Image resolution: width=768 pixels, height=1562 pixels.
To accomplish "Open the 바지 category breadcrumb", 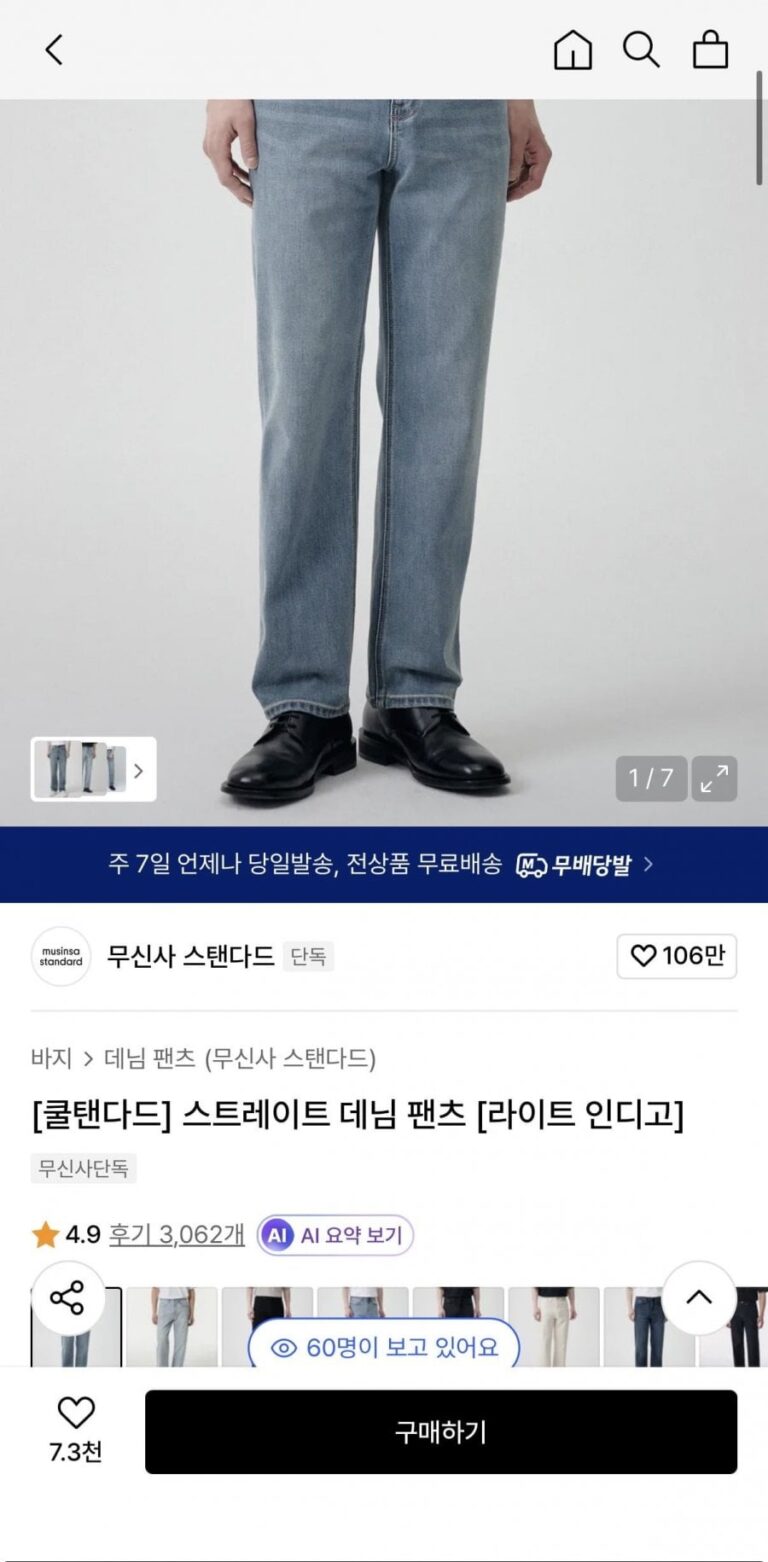I will coord(51,1058).
